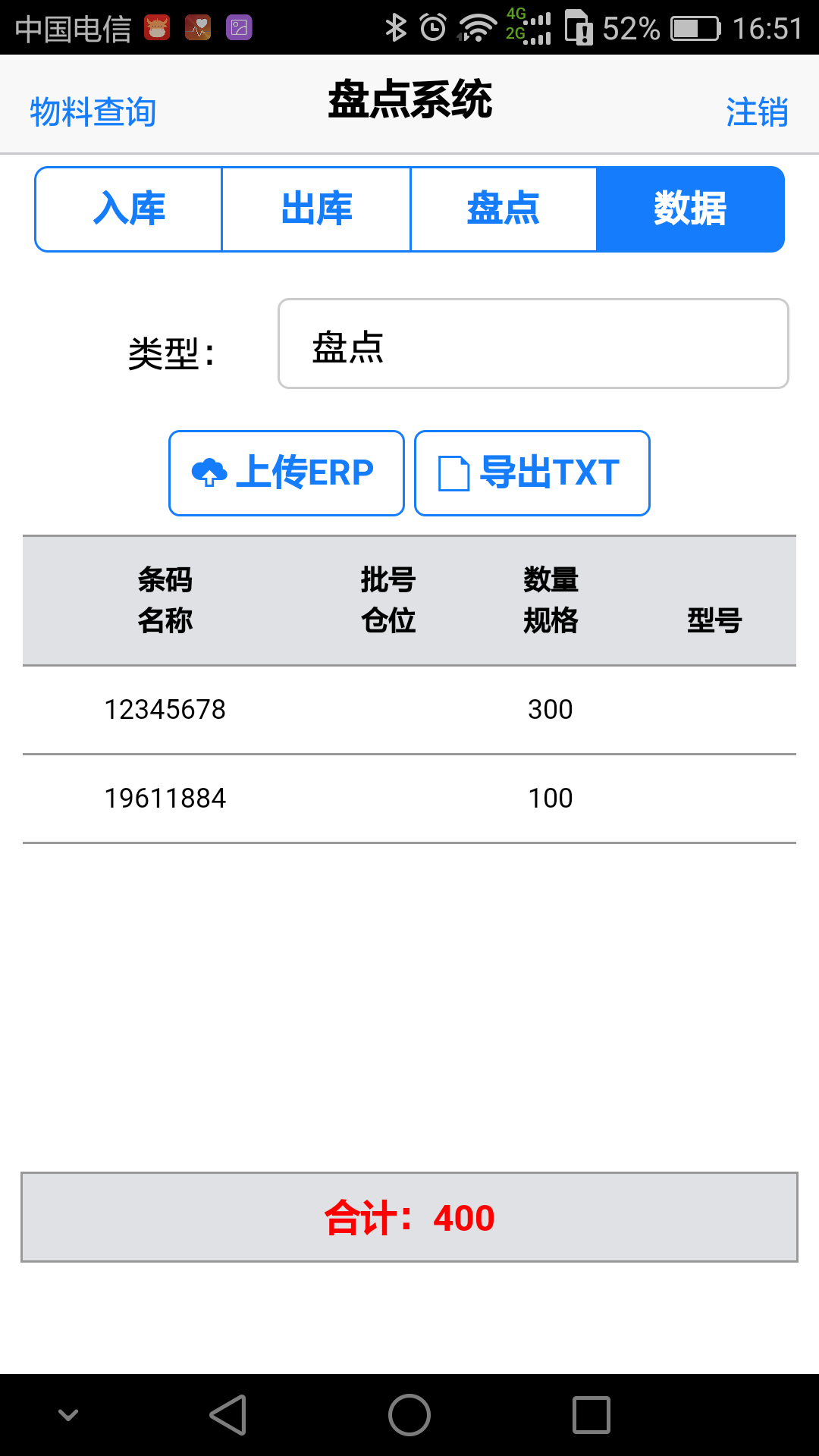This screenshot has height=1456, width=819.
Task: Select the row with barcode 12345678
Action: coord(409,710)
